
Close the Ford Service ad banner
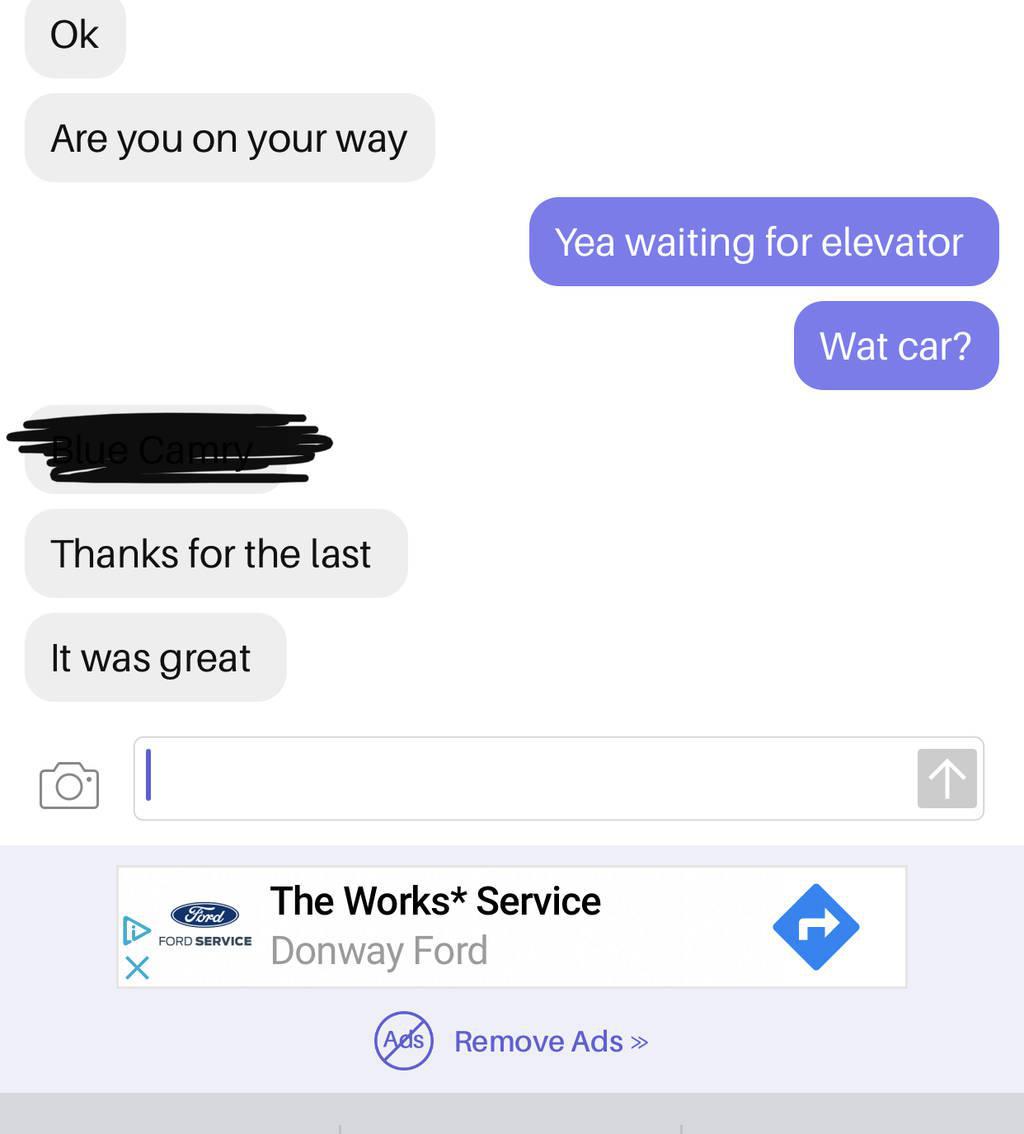pos(137,967)
